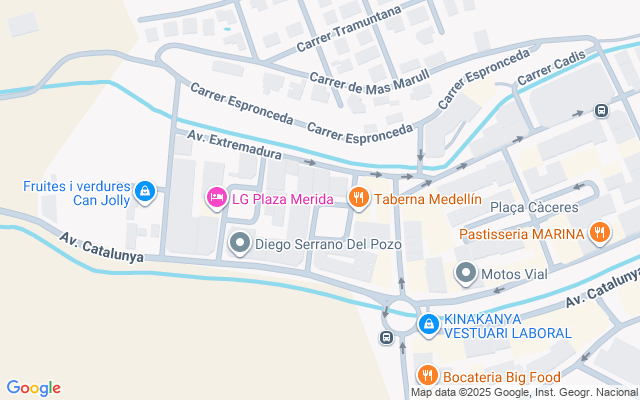This screenshot has width=640, height=400.
Task: Select the Pastisseria MARINA marker
Action: pyautogui.click(x=599, y=234)
